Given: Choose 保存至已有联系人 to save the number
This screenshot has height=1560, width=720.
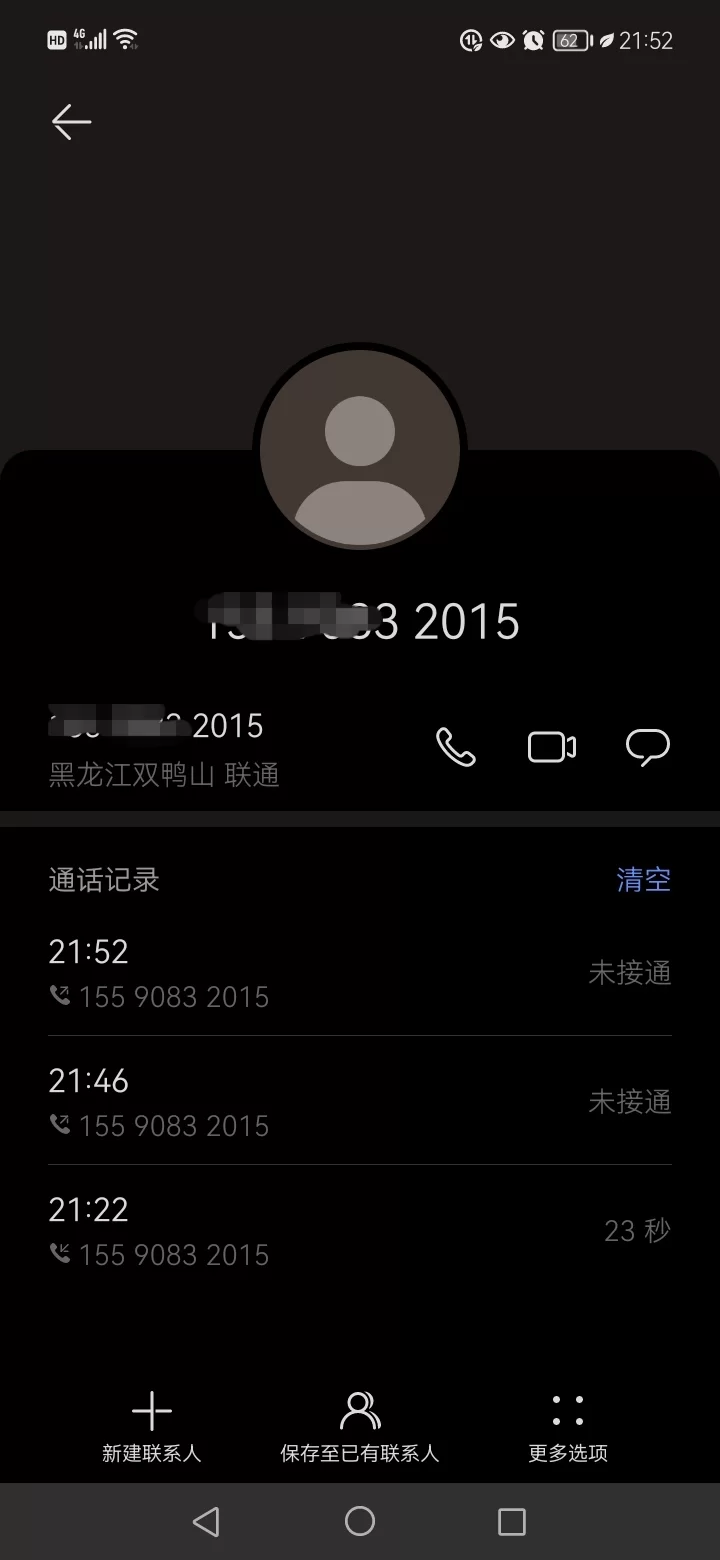Looking at the screenshot, I should pyautogui.click(x=360, y=1427).
